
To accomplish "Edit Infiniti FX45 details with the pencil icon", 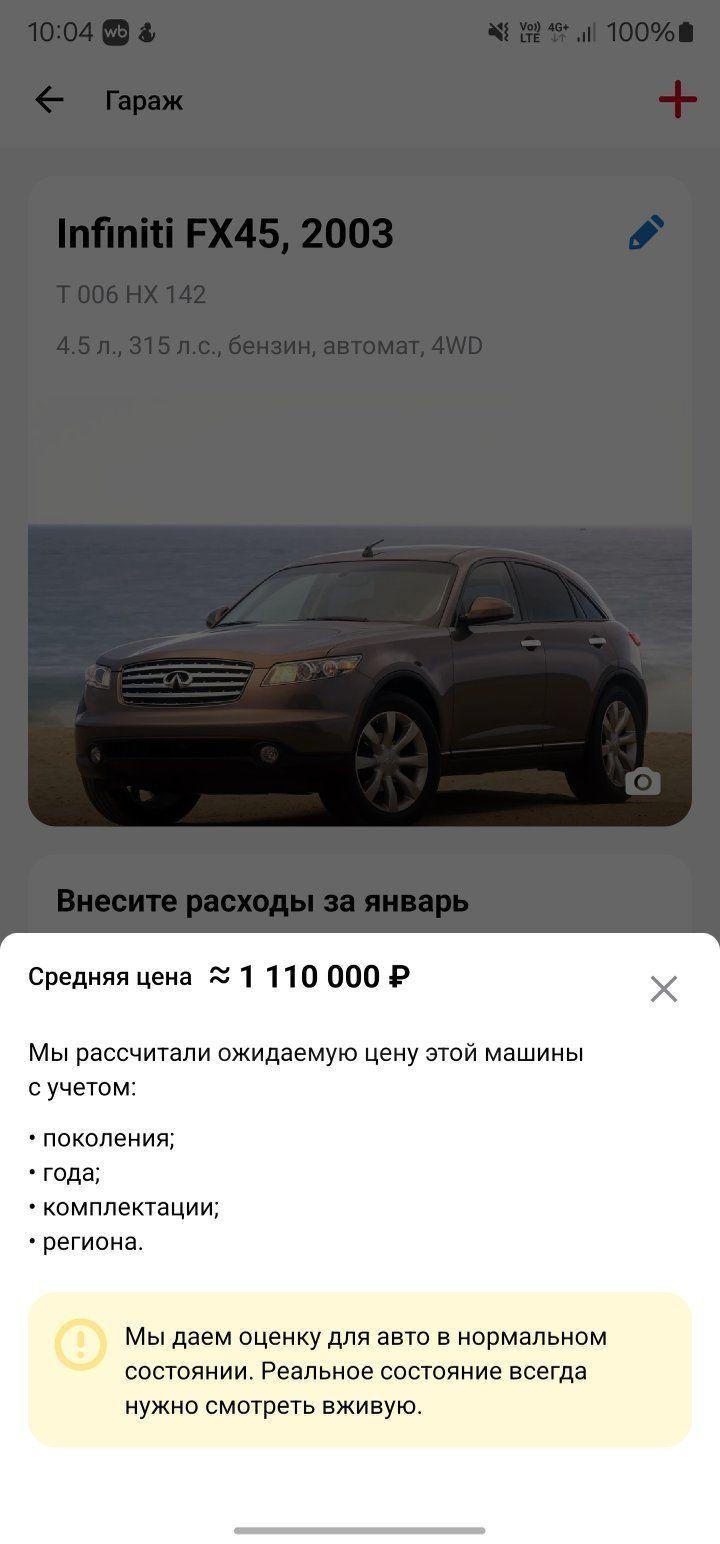I will coord(646,232).
